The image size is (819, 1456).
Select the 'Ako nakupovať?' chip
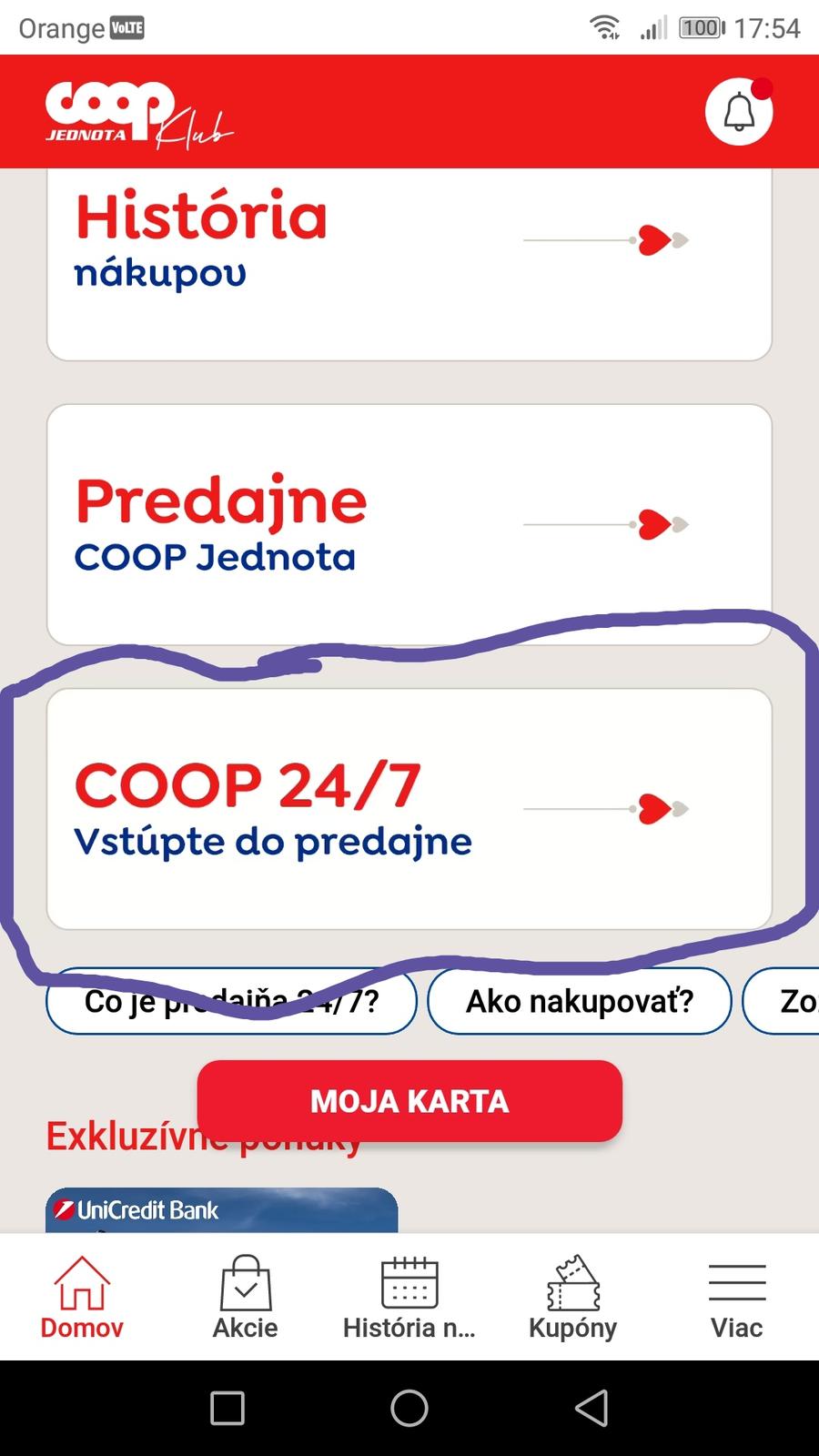coord(579,1001)
